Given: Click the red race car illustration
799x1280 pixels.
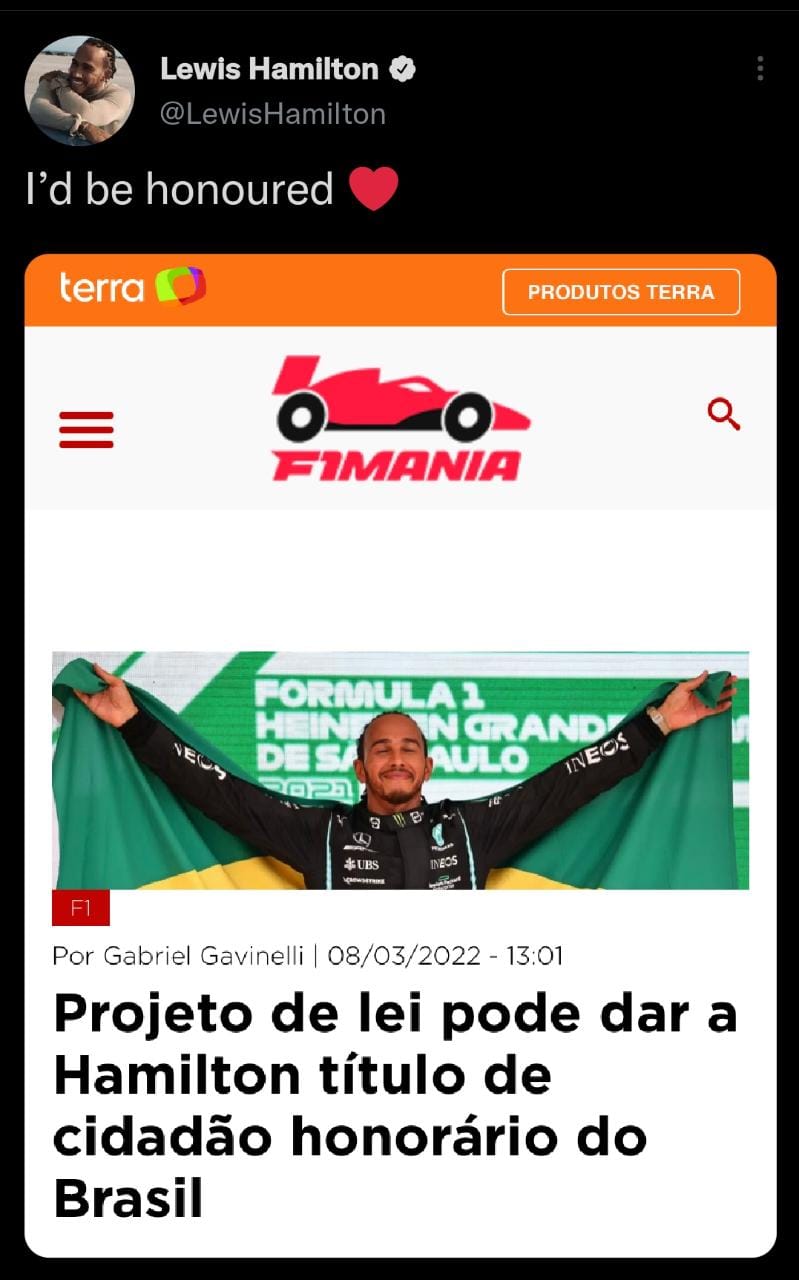Looking at the screenshot, I should [x=400, y=398].
